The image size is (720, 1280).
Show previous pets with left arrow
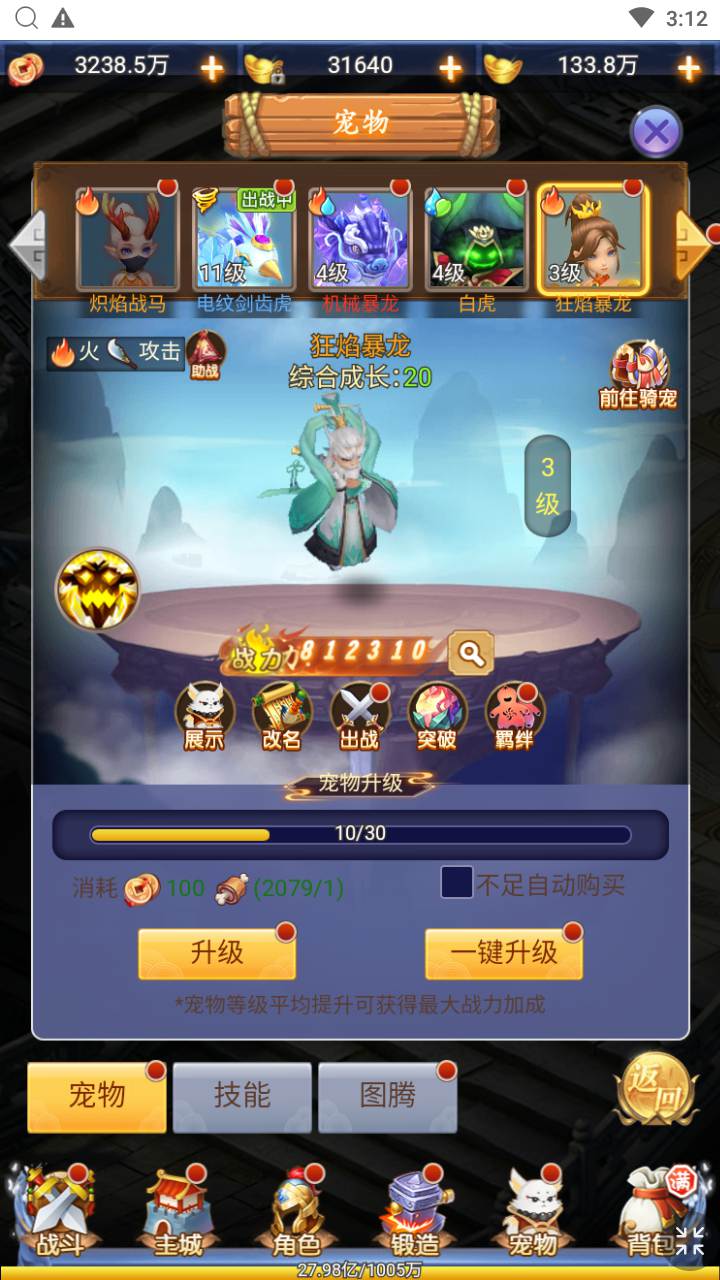[x=27, y=246]
